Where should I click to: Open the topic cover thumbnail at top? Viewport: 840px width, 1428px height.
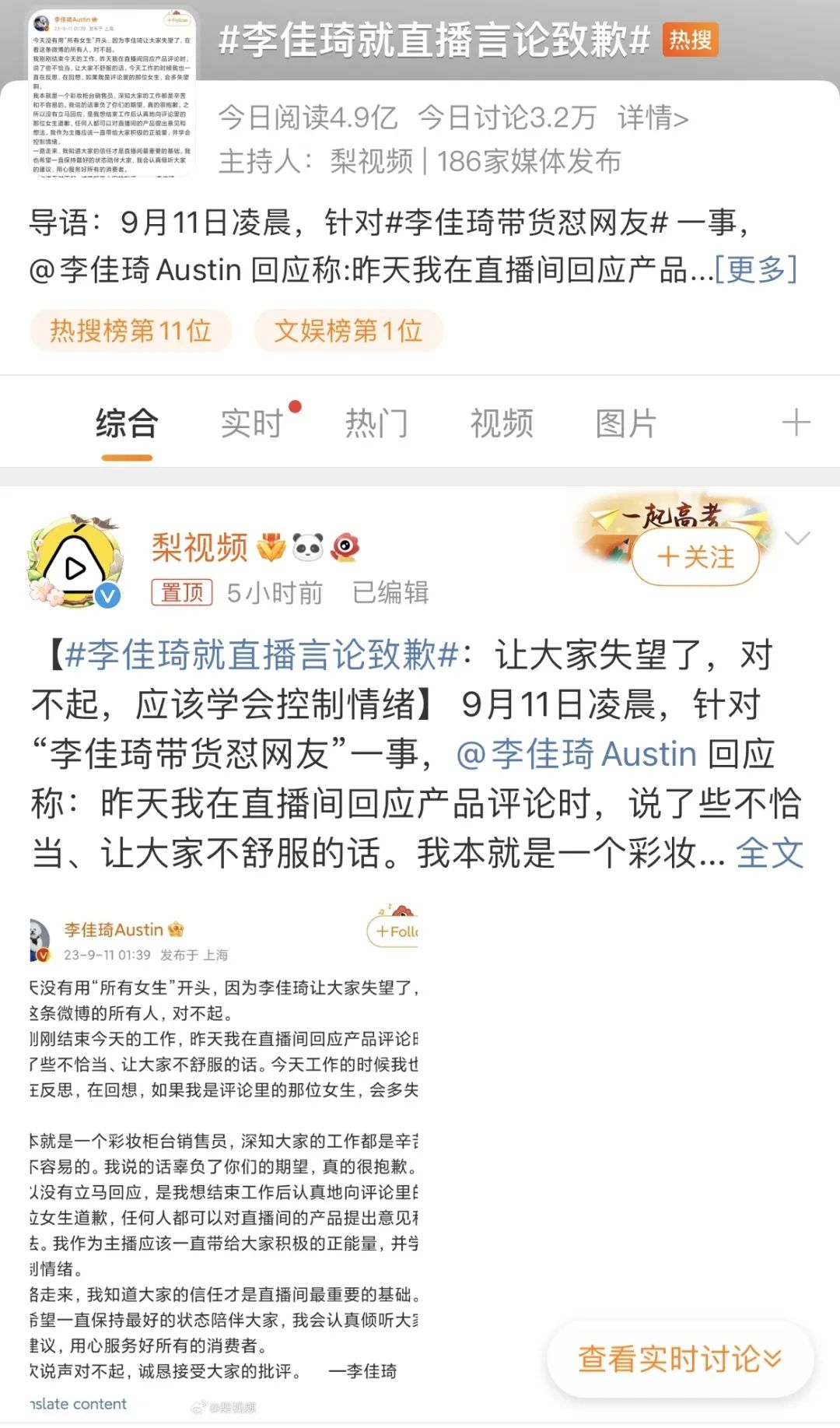pyautogui.click(x=110, y=93)
